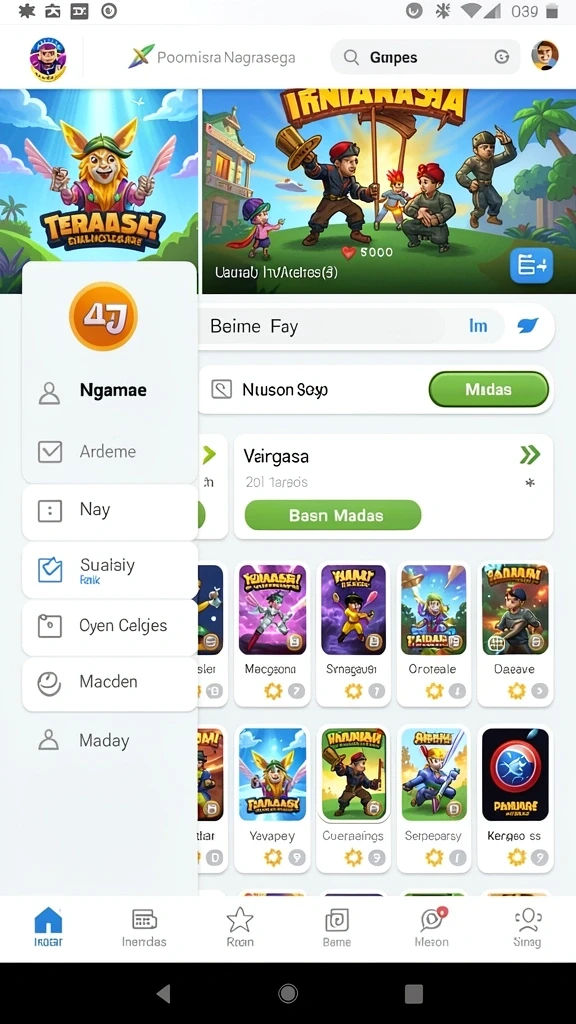This screenshot has width=576, height=1024.
Task: Switch to the Inemdas tab
Action: click(x=144, y=927)
